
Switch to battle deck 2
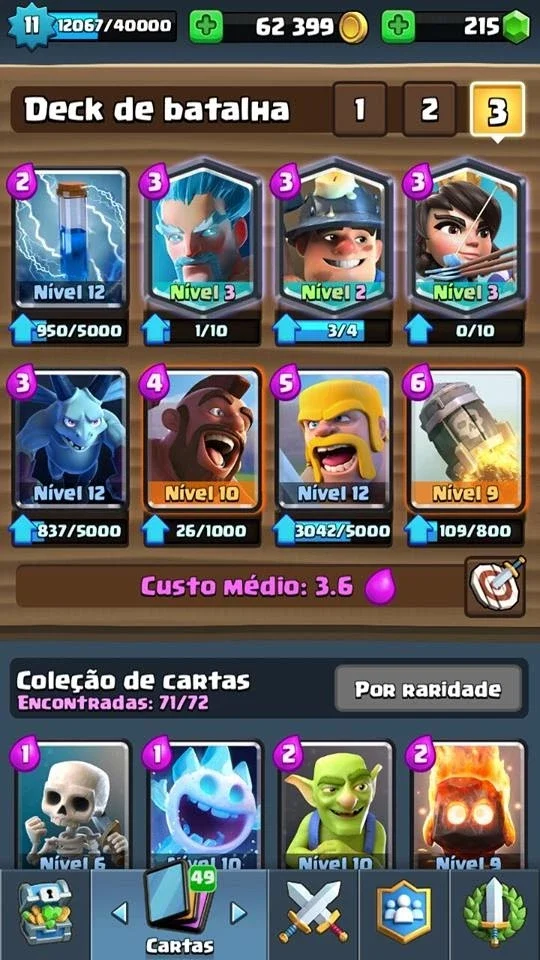429,110
